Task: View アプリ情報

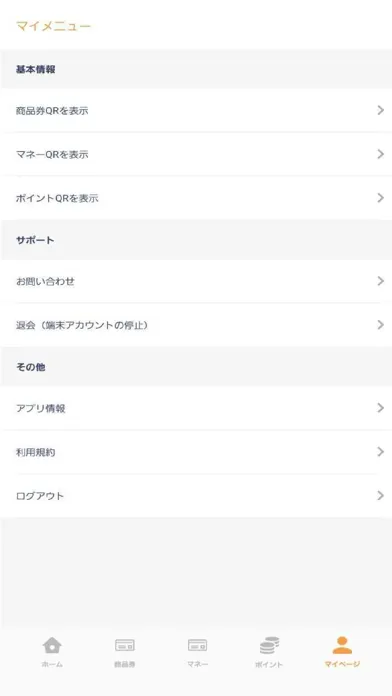Action: (x=196, y=408)
